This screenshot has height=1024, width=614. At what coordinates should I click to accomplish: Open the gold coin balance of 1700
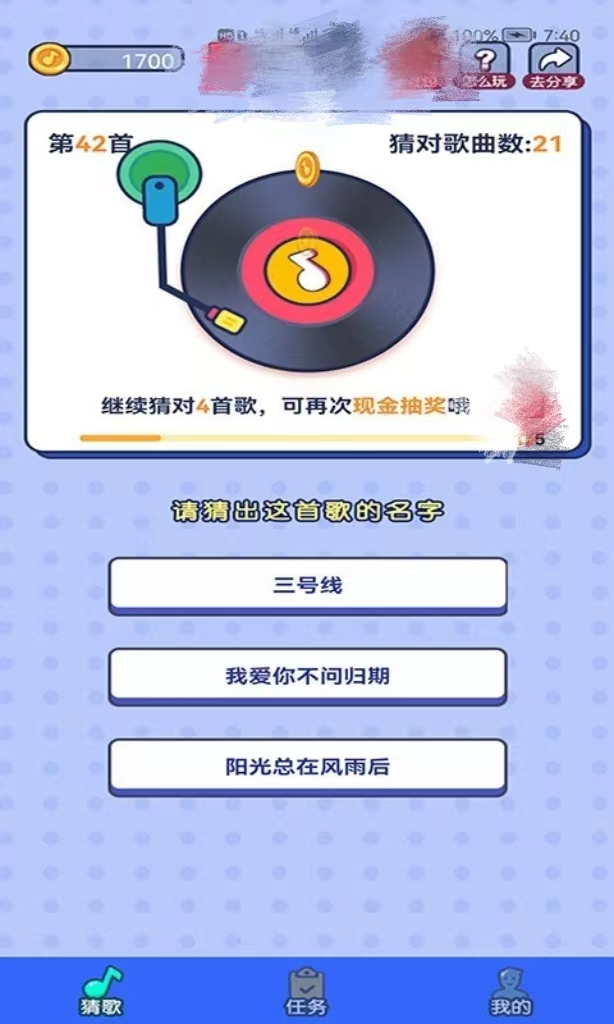(x=107, y=60)
